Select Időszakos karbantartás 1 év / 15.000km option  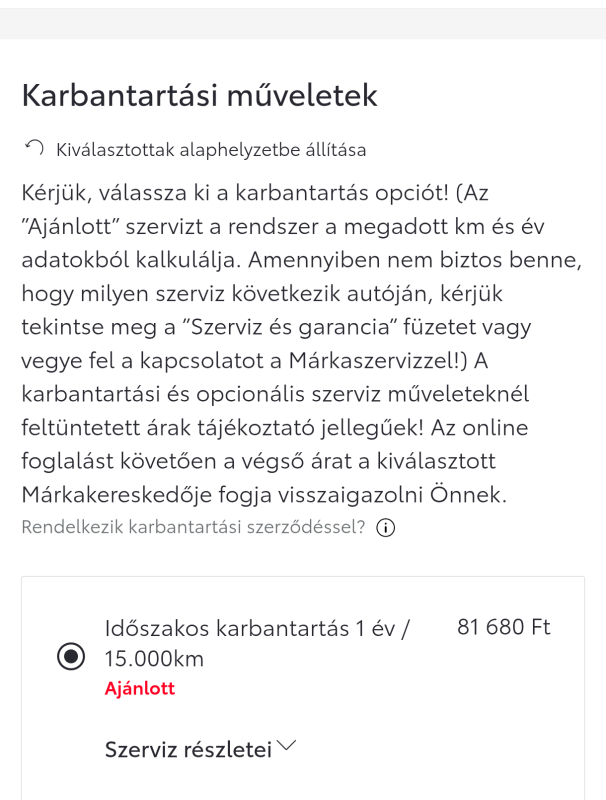(x=71, y=657)
